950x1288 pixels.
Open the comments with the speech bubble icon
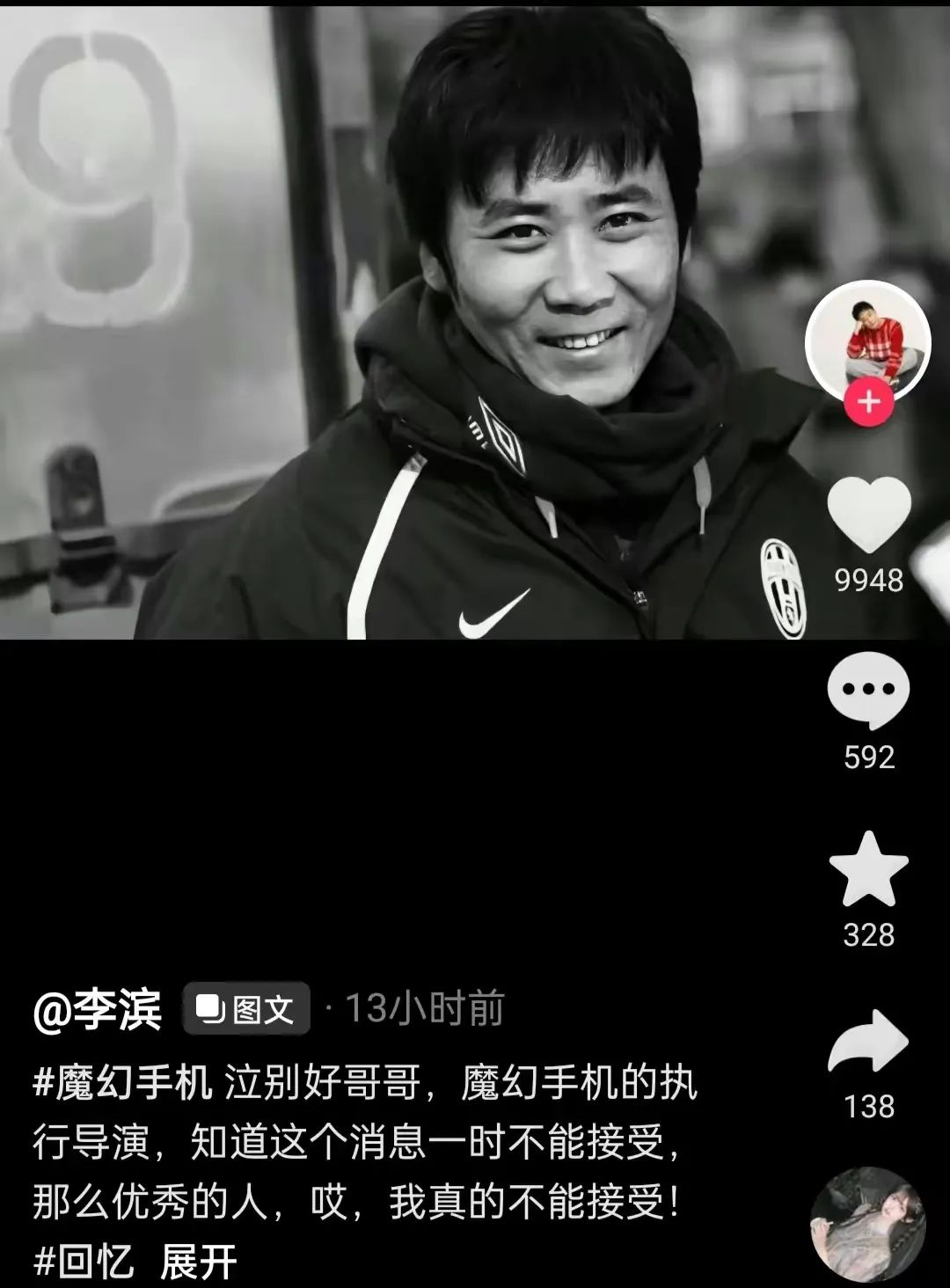tap(868, 691)
